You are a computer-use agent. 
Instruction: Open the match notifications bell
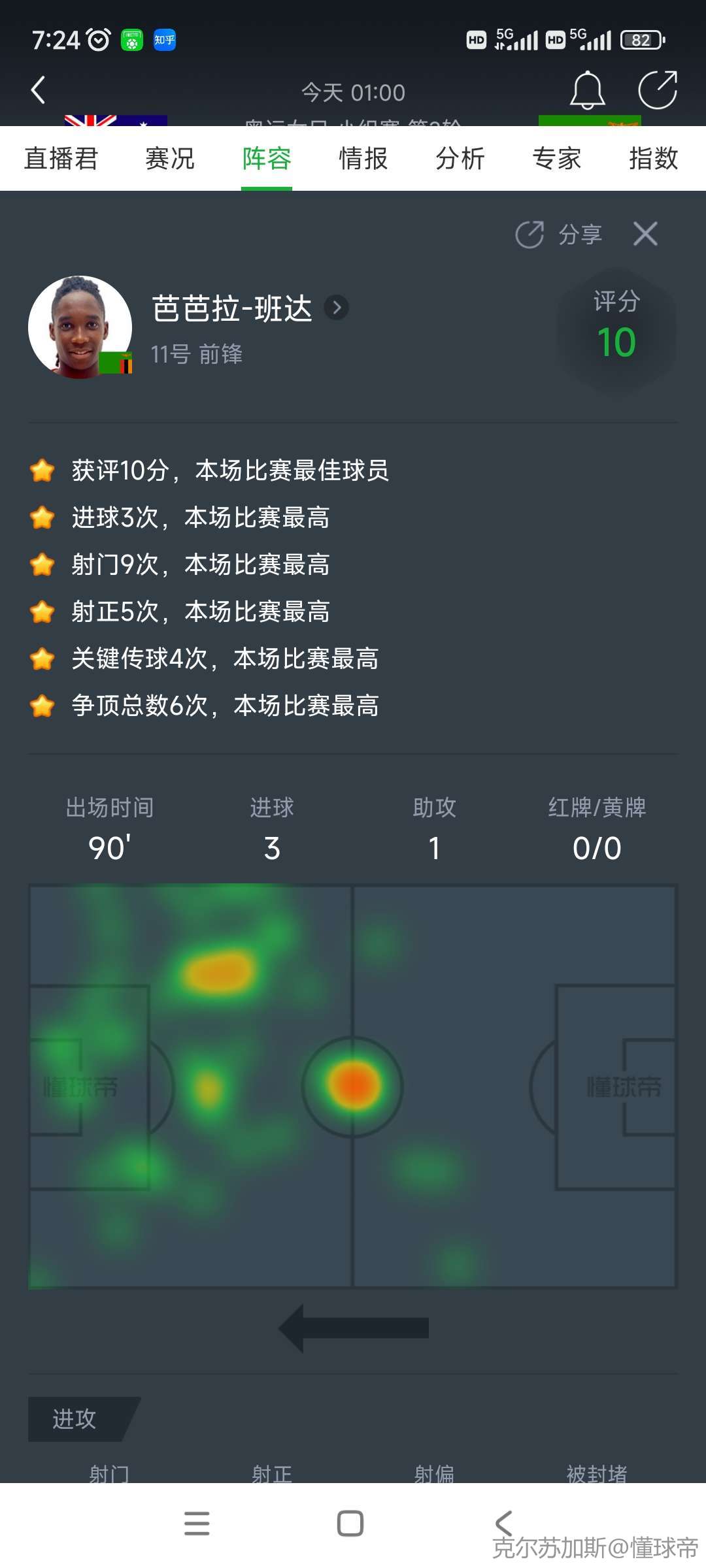(x=587, y=90)
